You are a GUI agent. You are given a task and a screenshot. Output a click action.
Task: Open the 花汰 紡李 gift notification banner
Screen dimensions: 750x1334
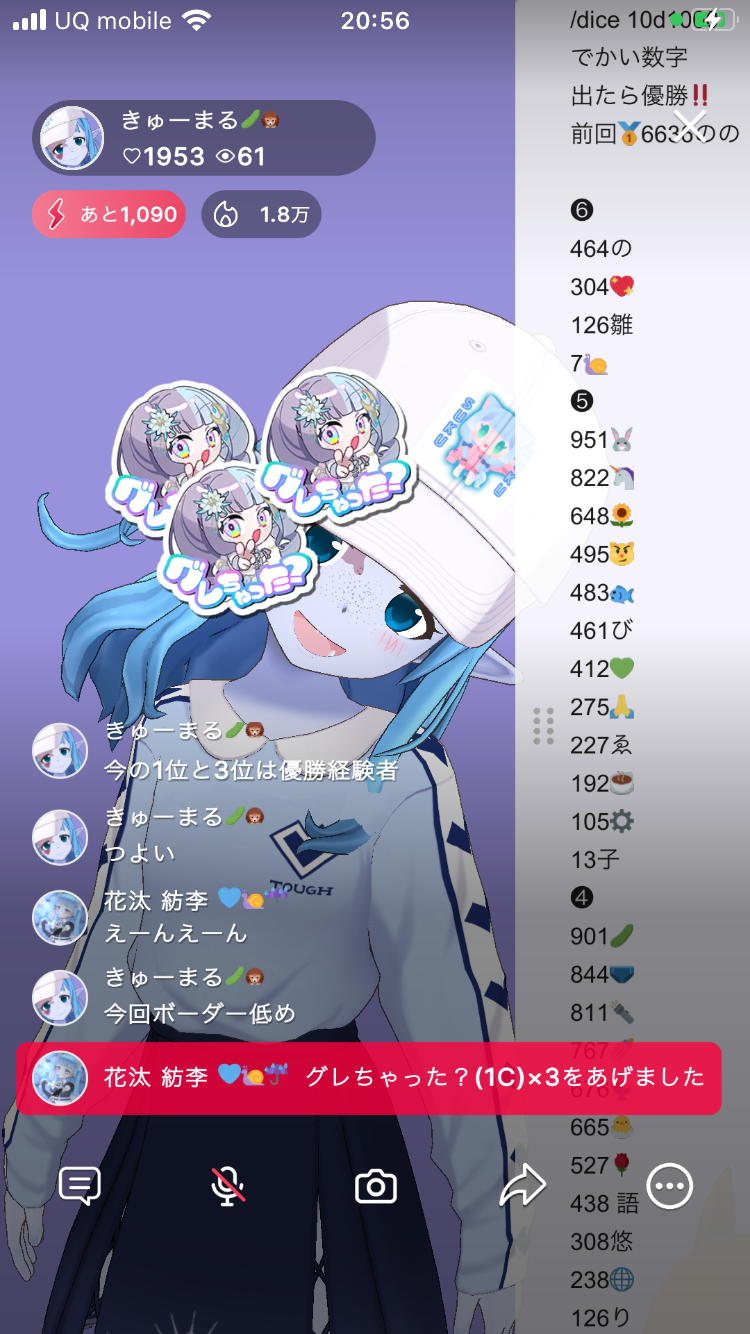coord(368,1078)
